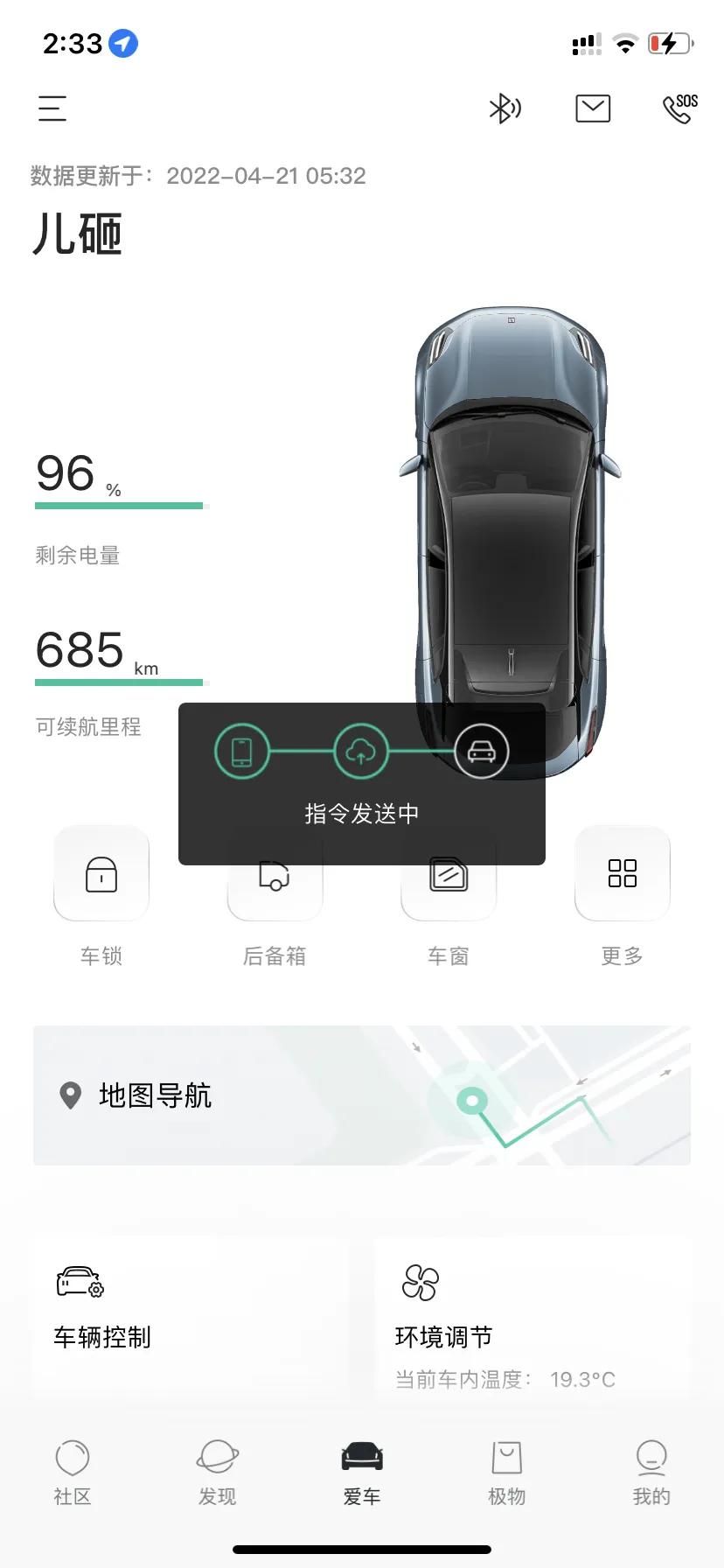Switch to the 社区 tab
Viewport: 724px width, 1568px height.
pos(73,1473)
